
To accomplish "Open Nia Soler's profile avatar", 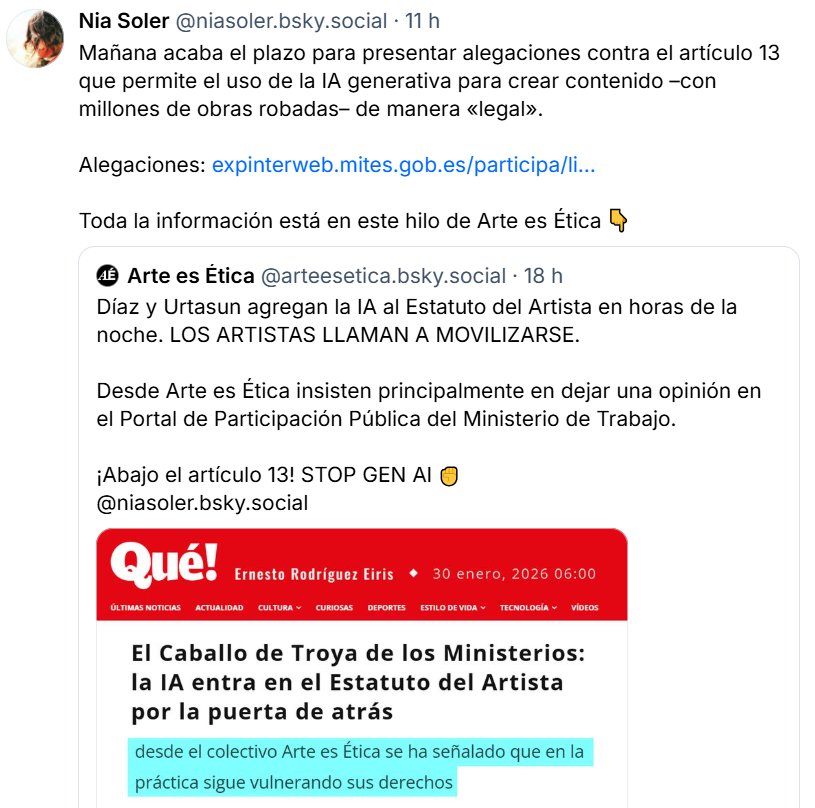I will click(38, 40).
